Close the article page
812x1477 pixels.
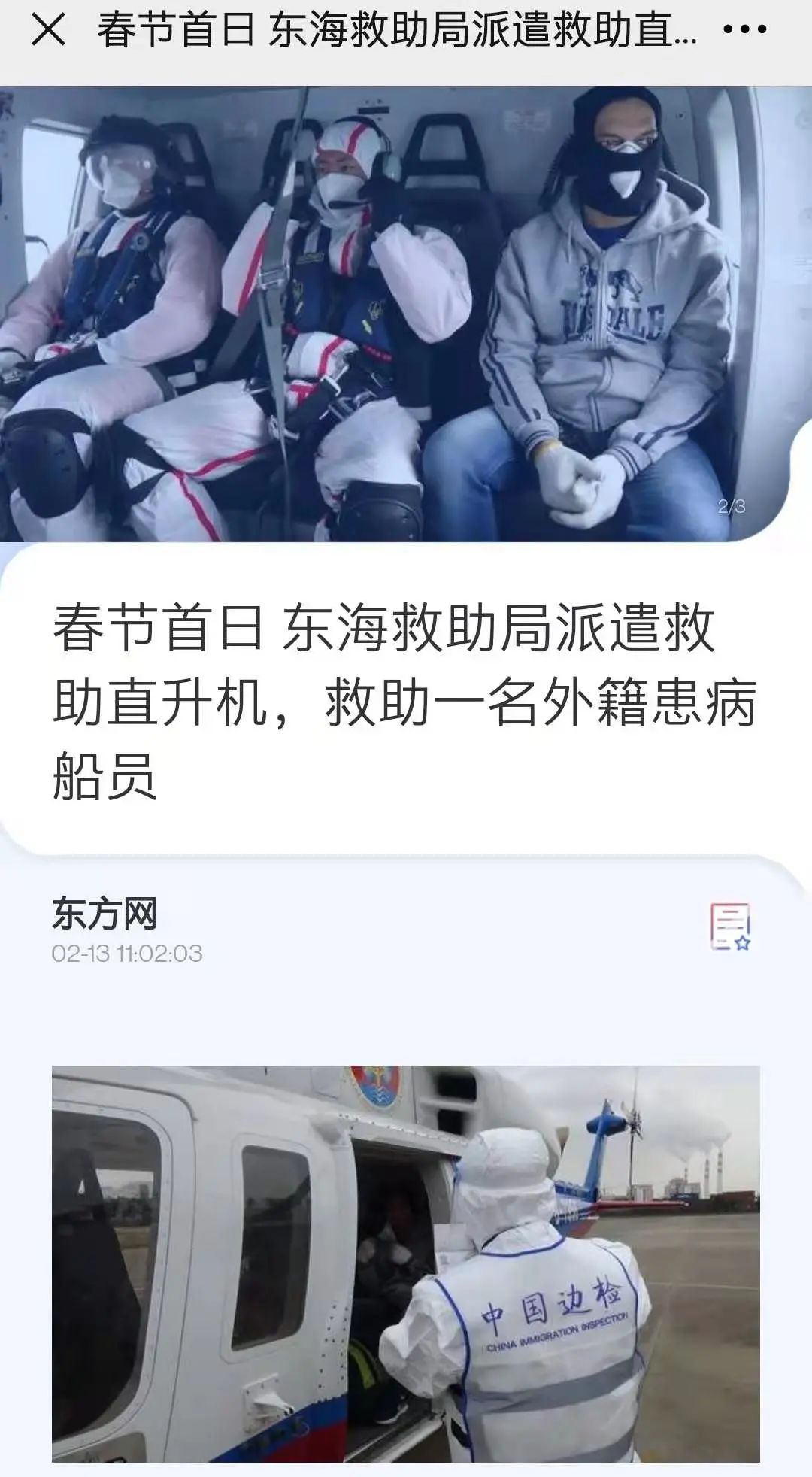click(48, 30)
